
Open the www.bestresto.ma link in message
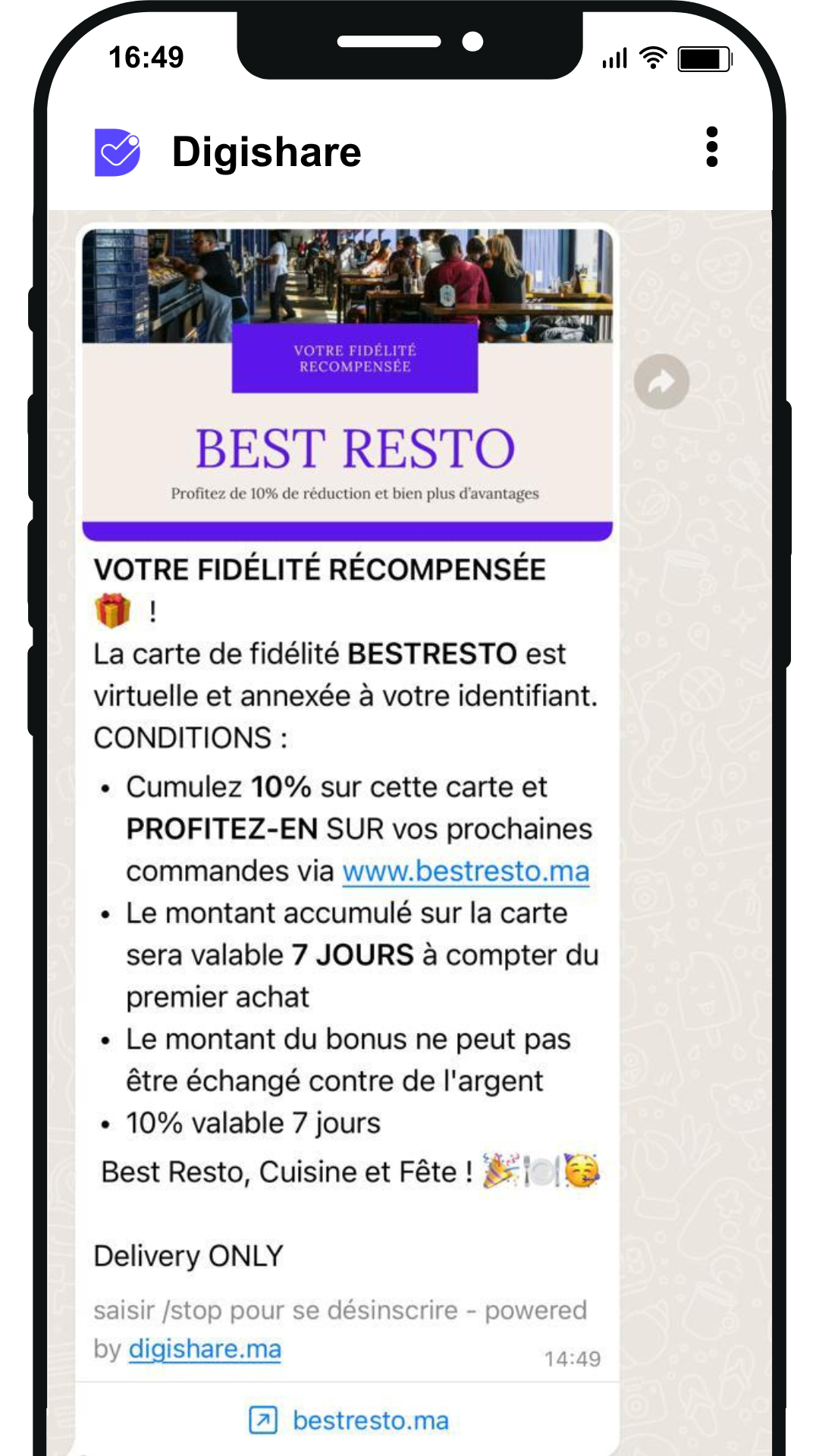[x=466, y=871]
